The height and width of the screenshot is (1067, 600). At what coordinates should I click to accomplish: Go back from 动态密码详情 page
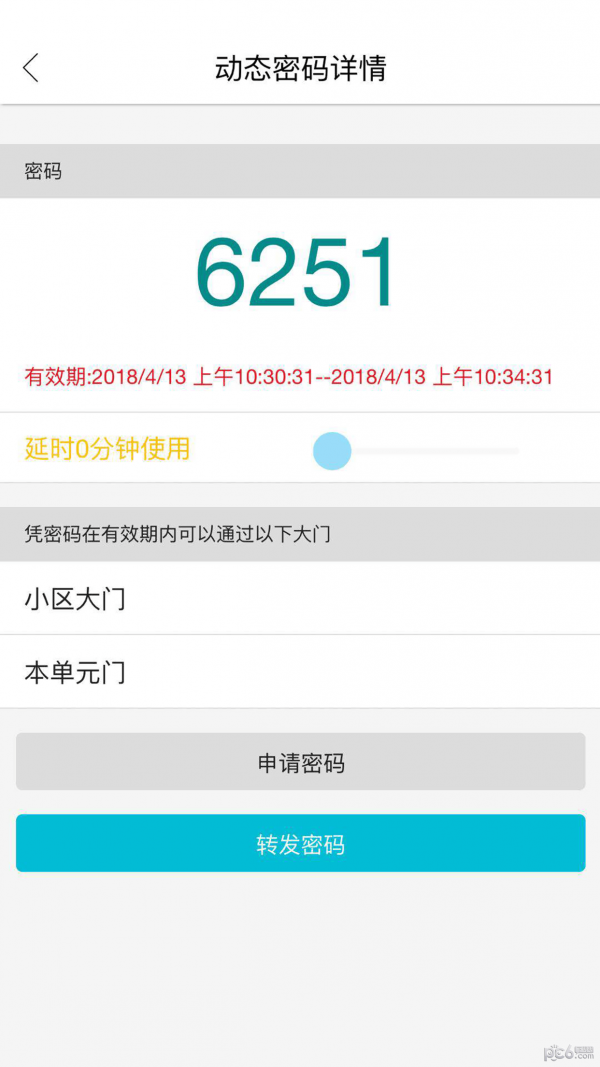coord(31,68)
